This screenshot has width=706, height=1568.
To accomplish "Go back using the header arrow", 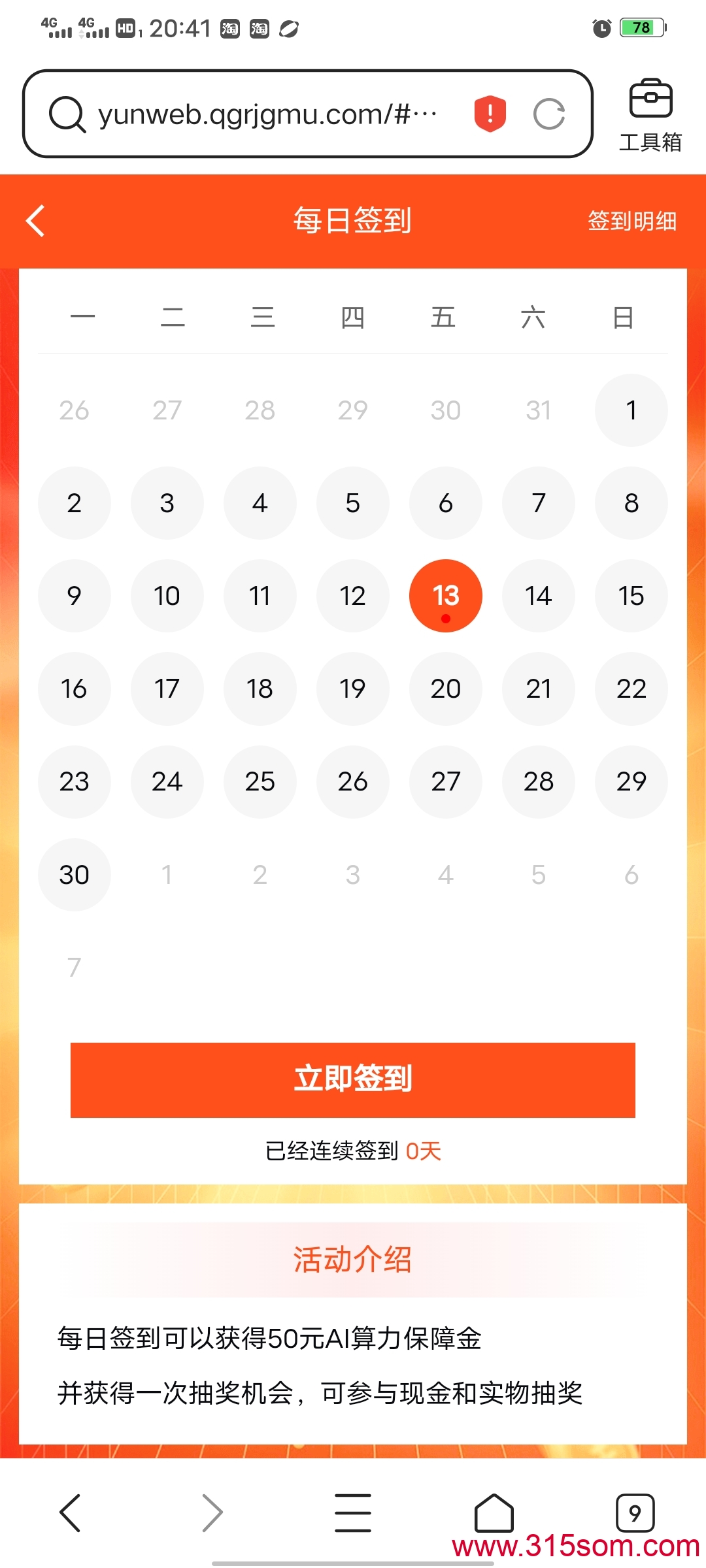I will [x=35, y=221].
